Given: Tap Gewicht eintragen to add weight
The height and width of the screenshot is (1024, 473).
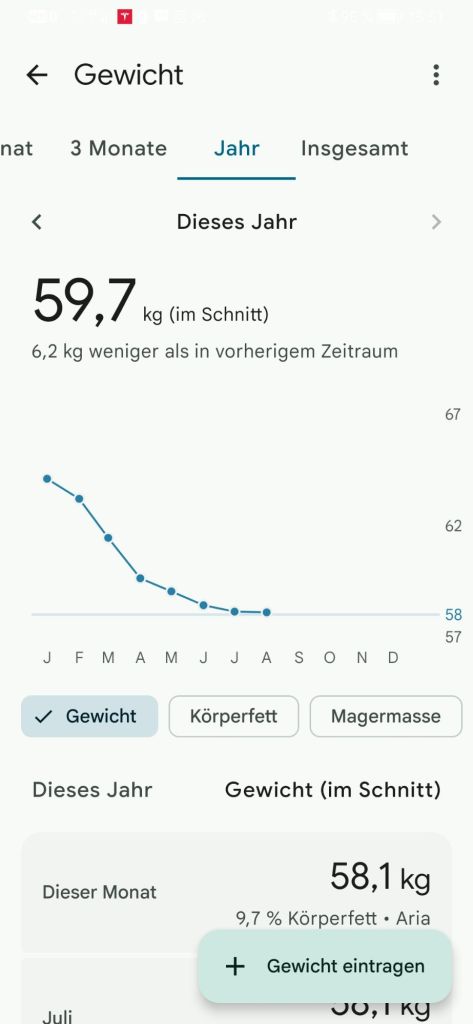Looking at the screenshot, I should coord(325,966).
